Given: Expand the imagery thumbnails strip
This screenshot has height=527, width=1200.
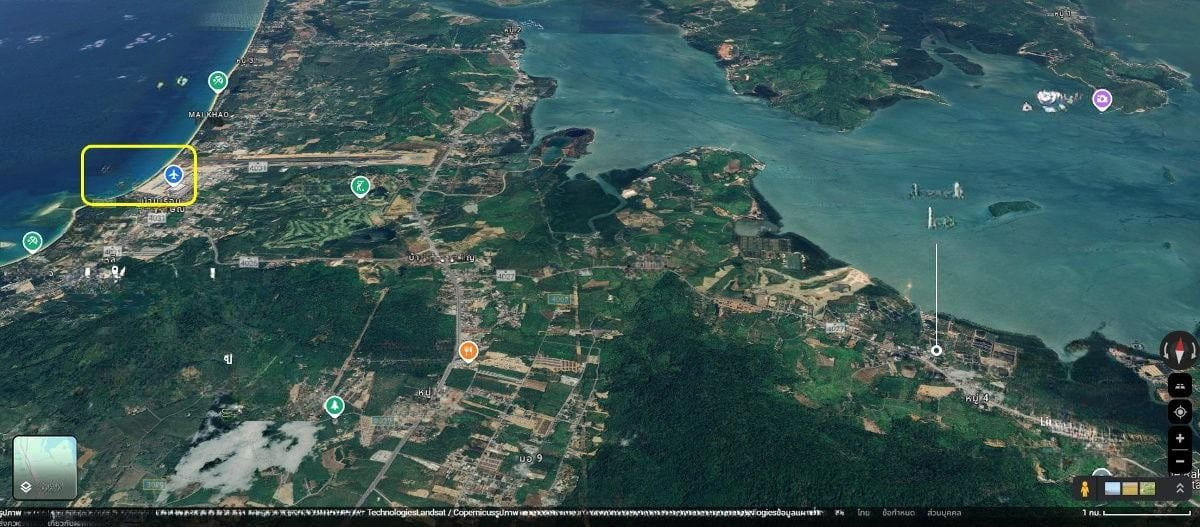Looking at the screenshot, I should 1179,488.
